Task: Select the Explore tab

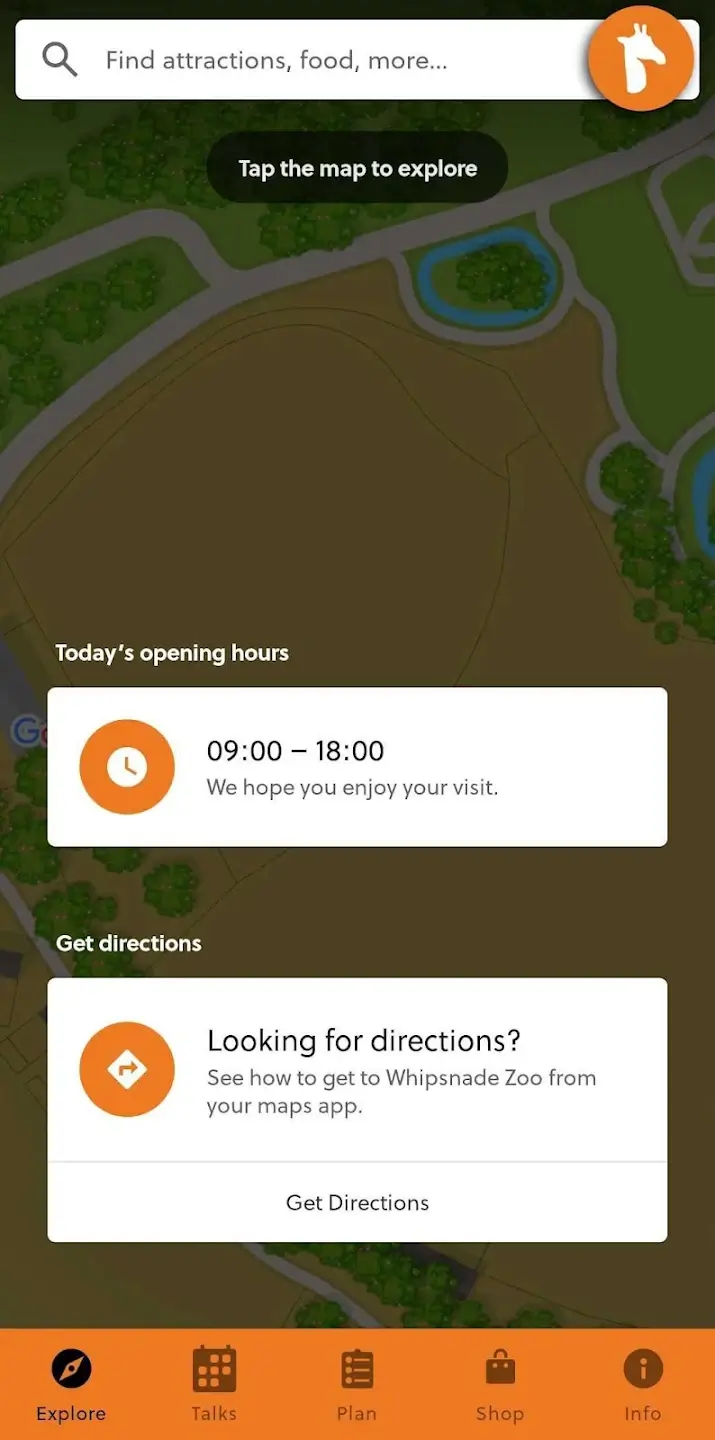Action: (x=71, y=1384)
